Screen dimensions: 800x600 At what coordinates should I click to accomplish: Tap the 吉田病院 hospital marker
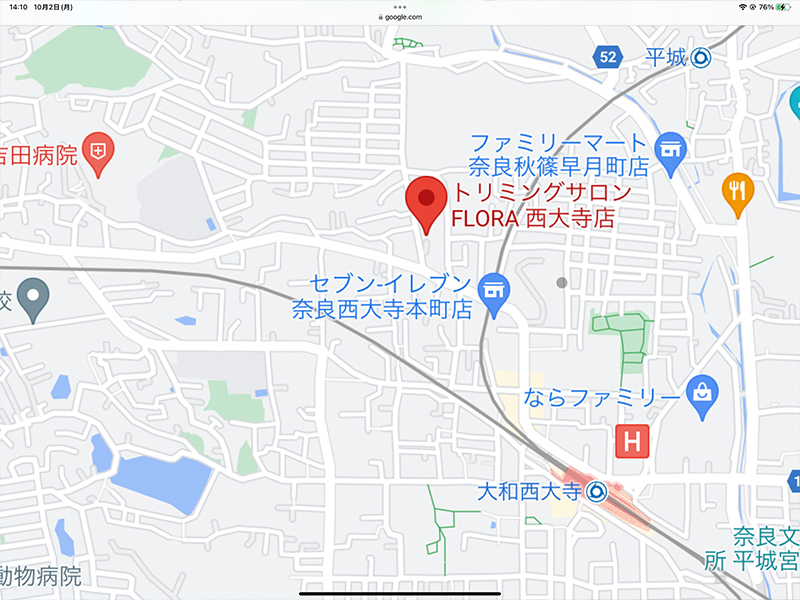[98, 150]
